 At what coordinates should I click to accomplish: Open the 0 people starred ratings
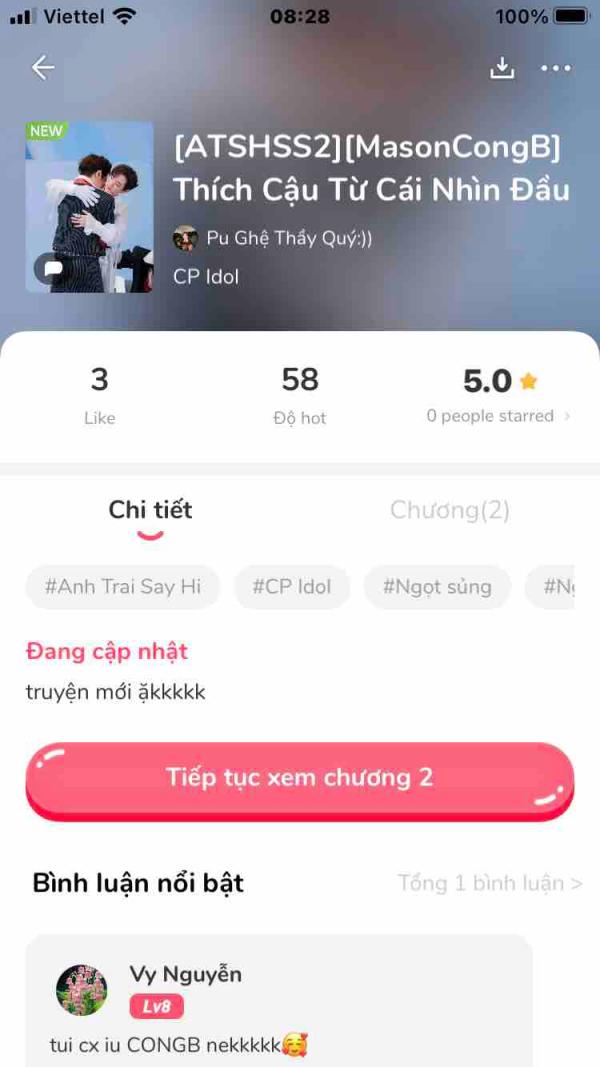click(x=497, y=416)
